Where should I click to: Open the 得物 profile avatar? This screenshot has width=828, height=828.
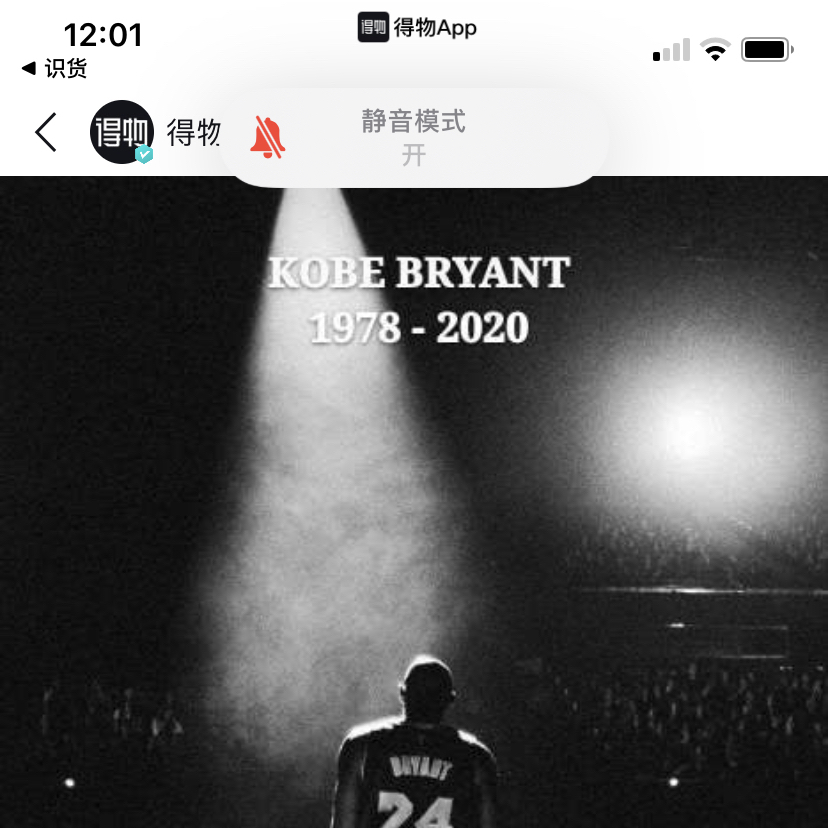click(122, 132)
